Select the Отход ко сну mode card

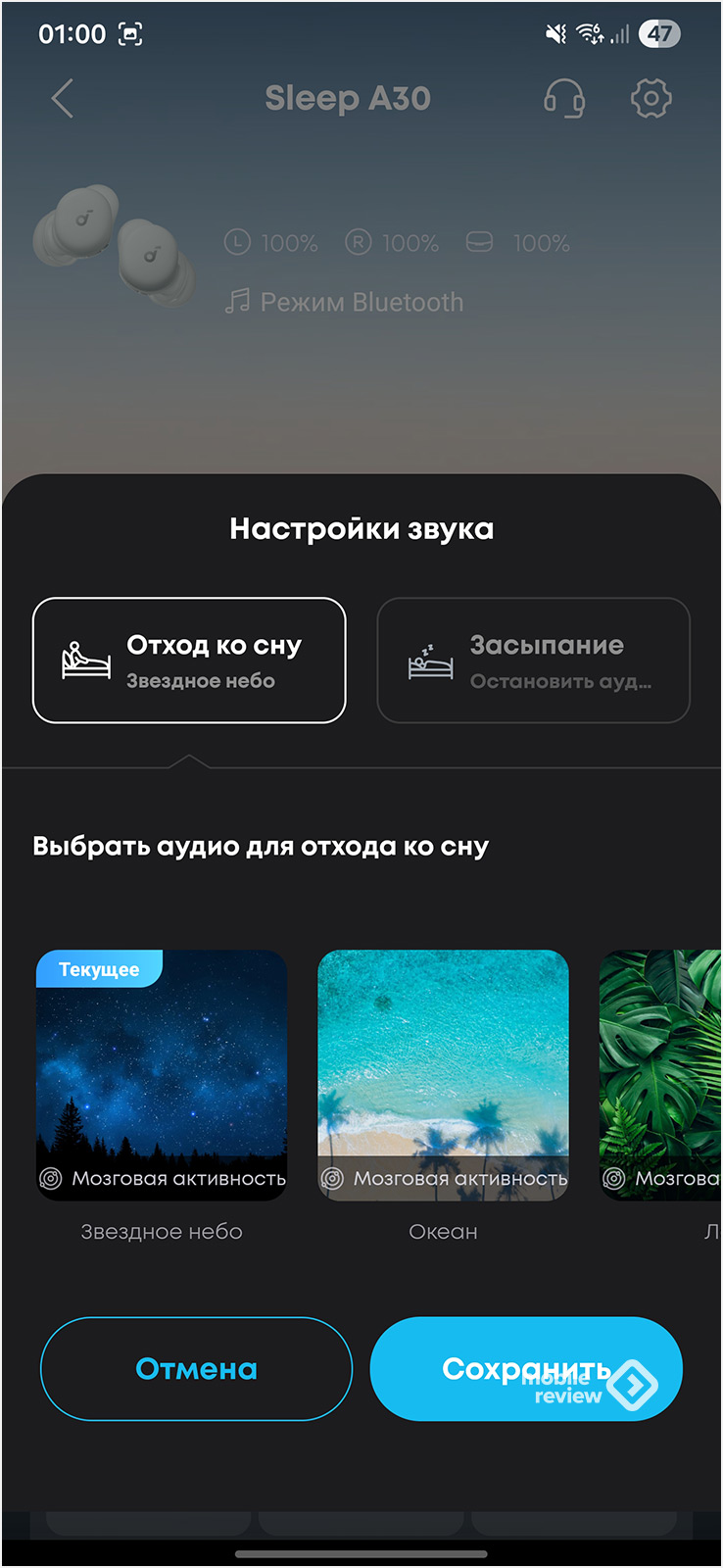pos(189,661)
